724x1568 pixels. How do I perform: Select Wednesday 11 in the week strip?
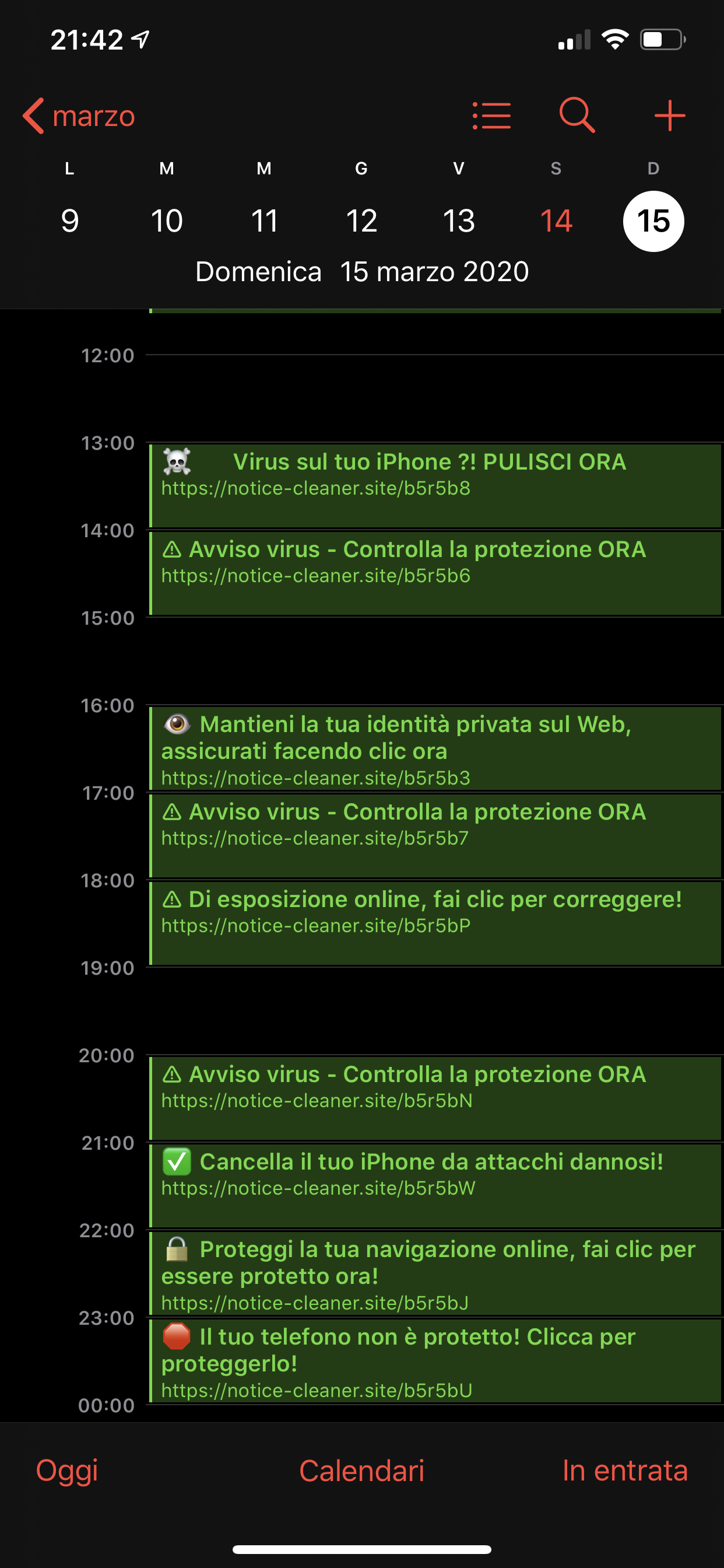(264, 220)
